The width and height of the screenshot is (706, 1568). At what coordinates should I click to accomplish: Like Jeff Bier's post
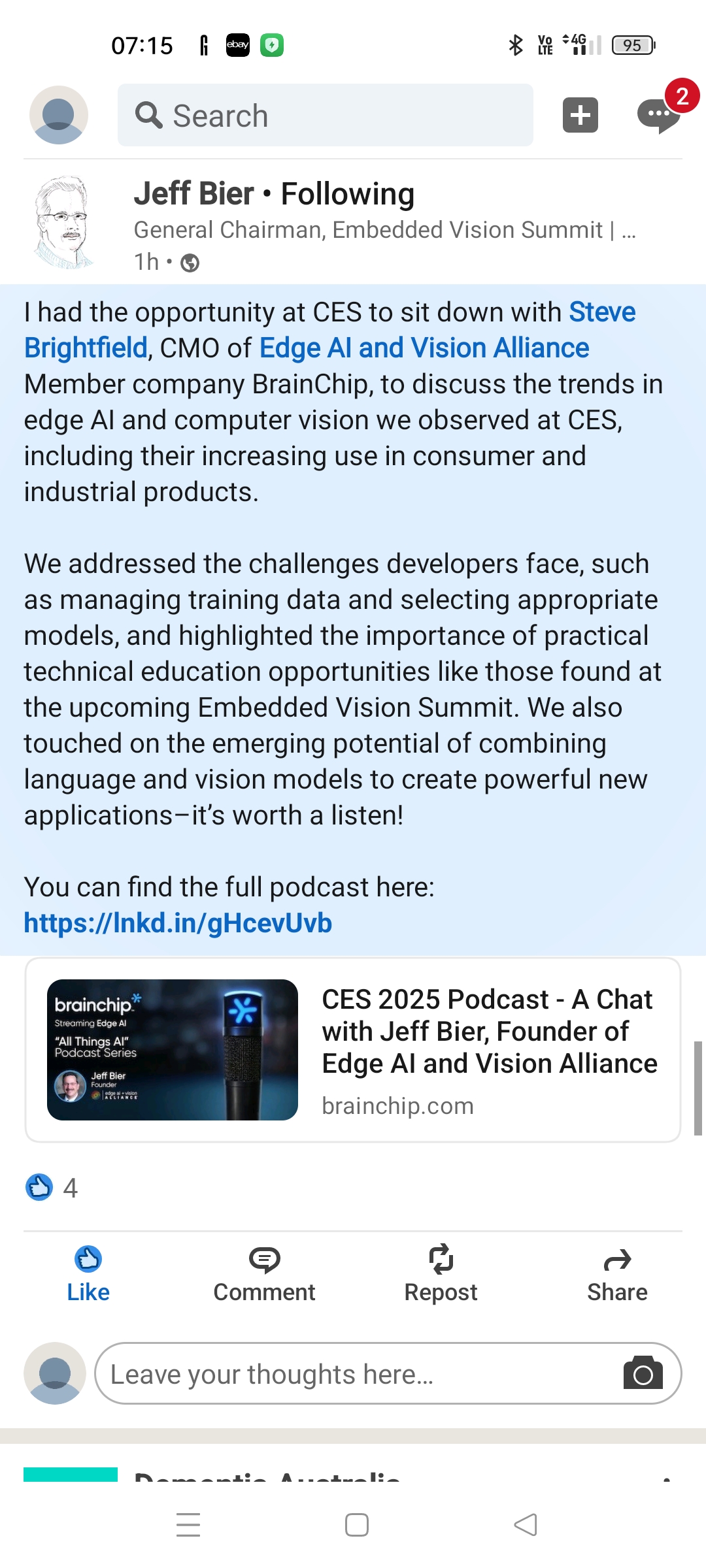pos(88,1274)
